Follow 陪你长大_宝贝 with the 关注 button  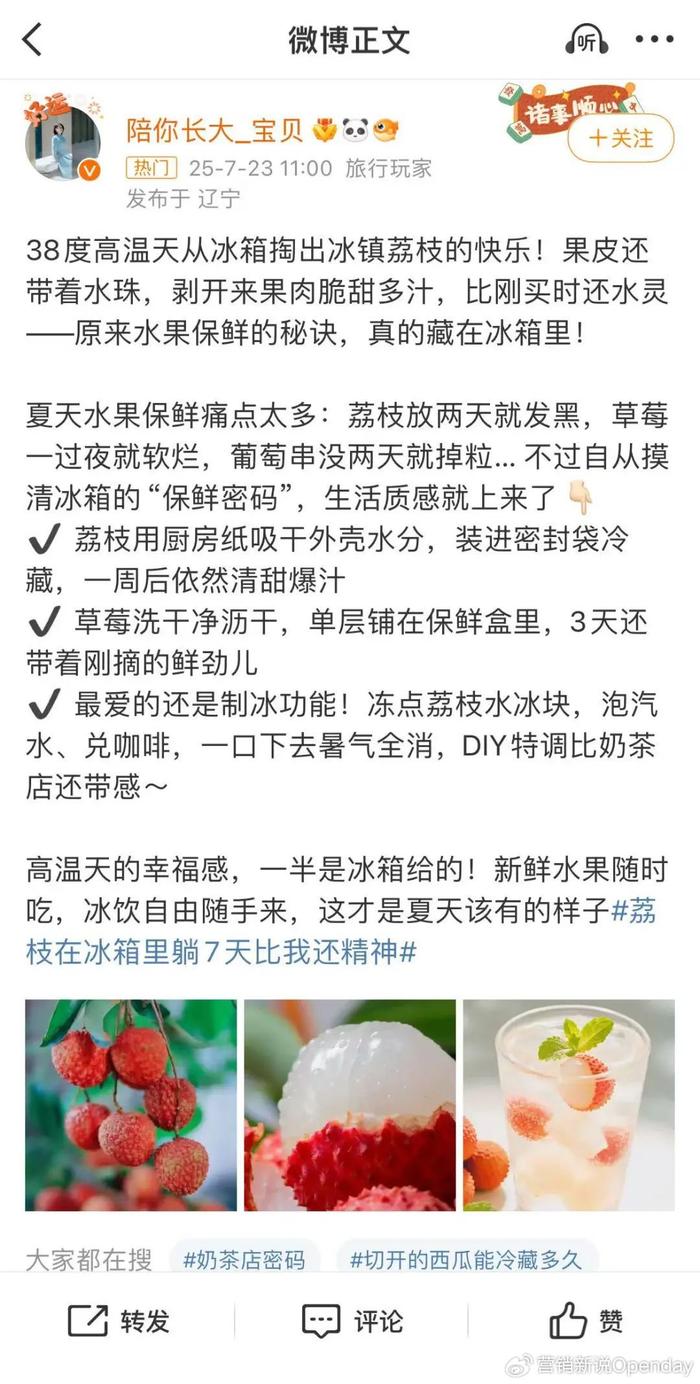coord(620,138)
